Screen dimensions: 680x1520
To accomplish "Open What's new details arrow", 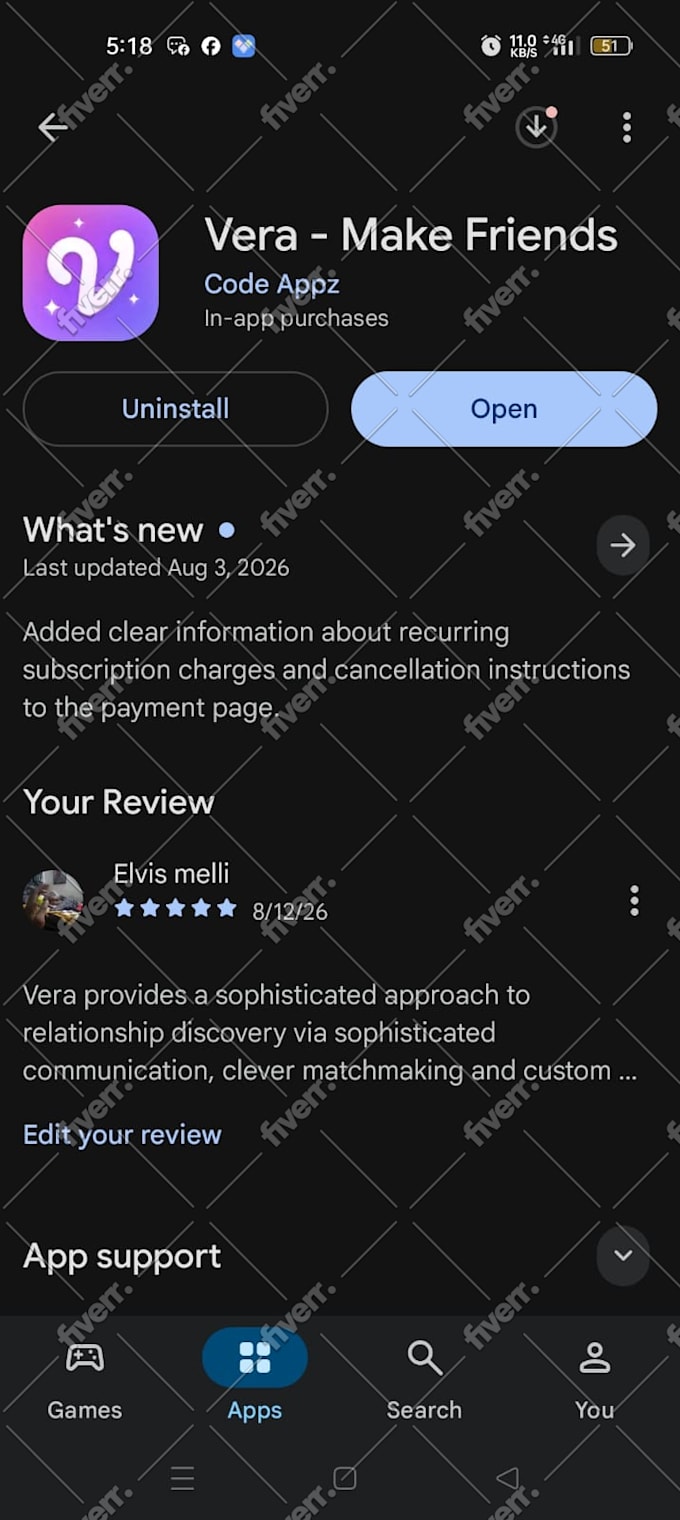I will (623, 545).
